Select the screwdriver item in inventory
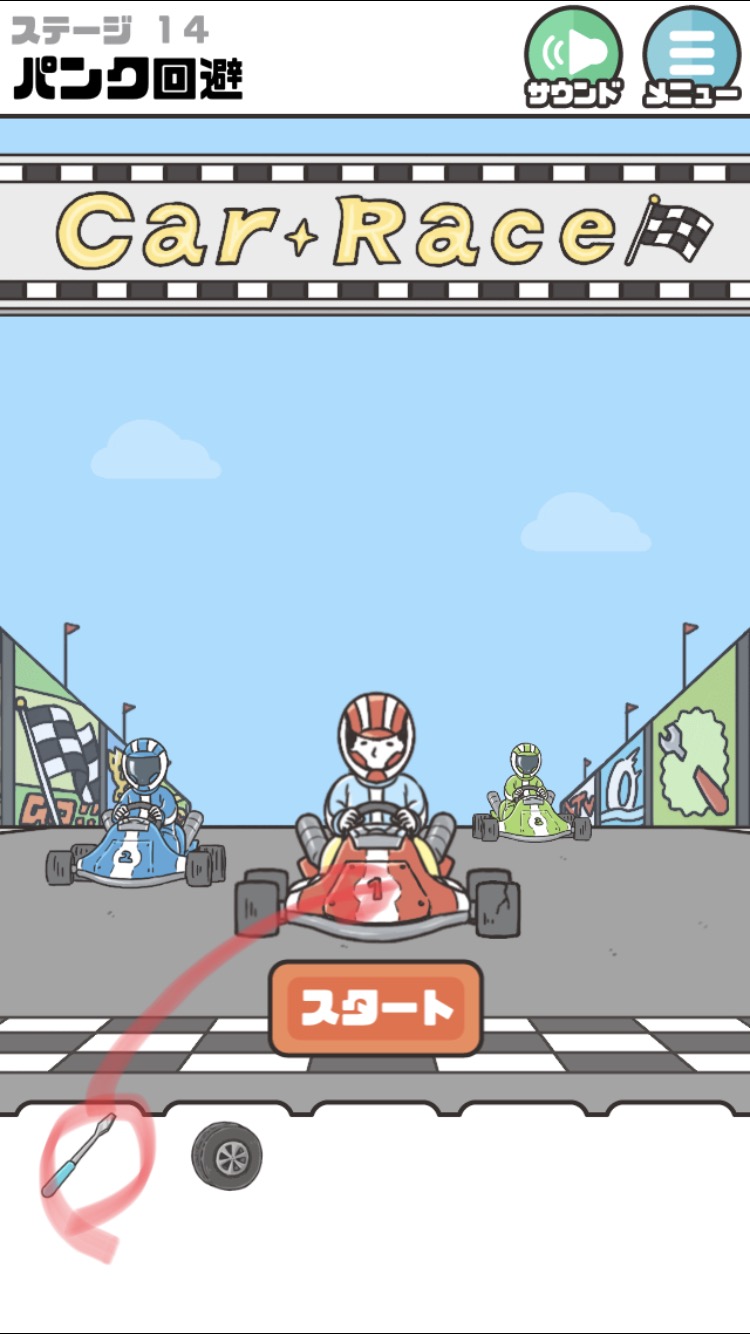Viewport: 750px width, 1334px height. pyautogui.click(x=79, y=1155)
